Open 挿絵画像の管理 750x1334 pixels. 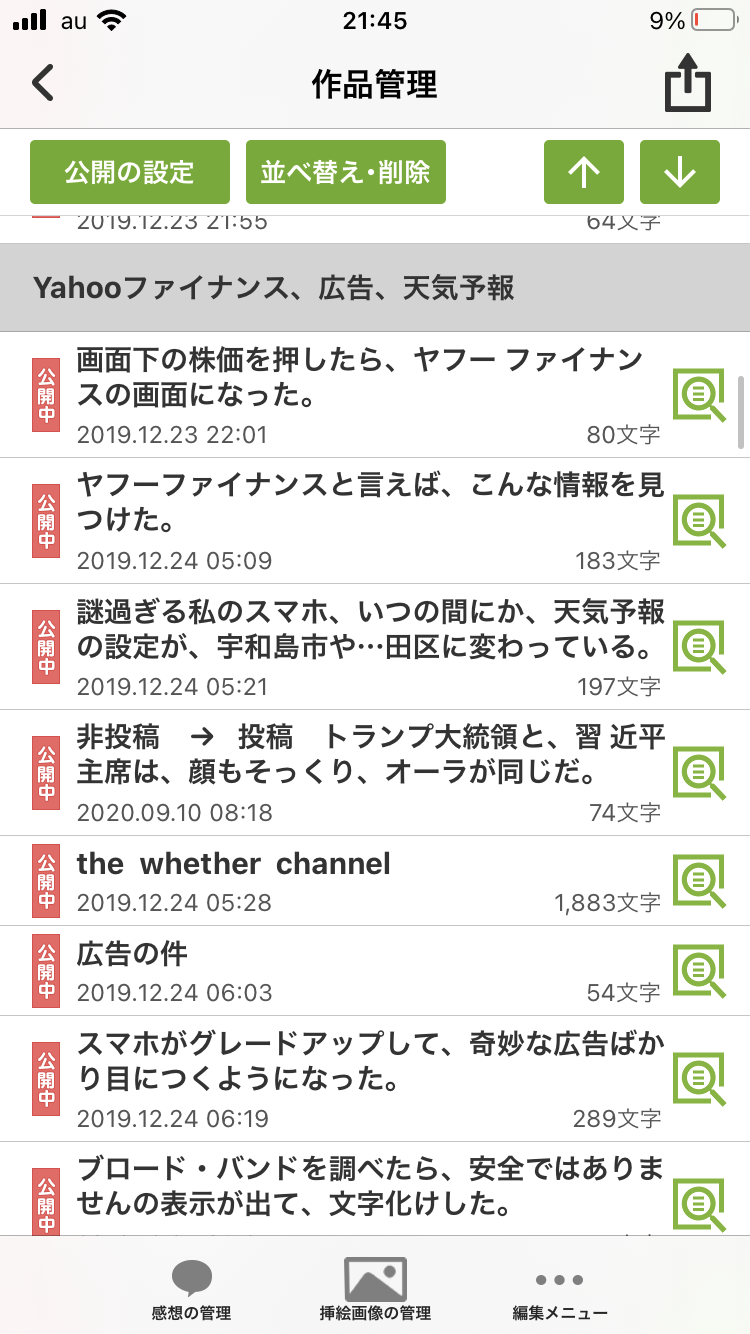[375, 1290]
